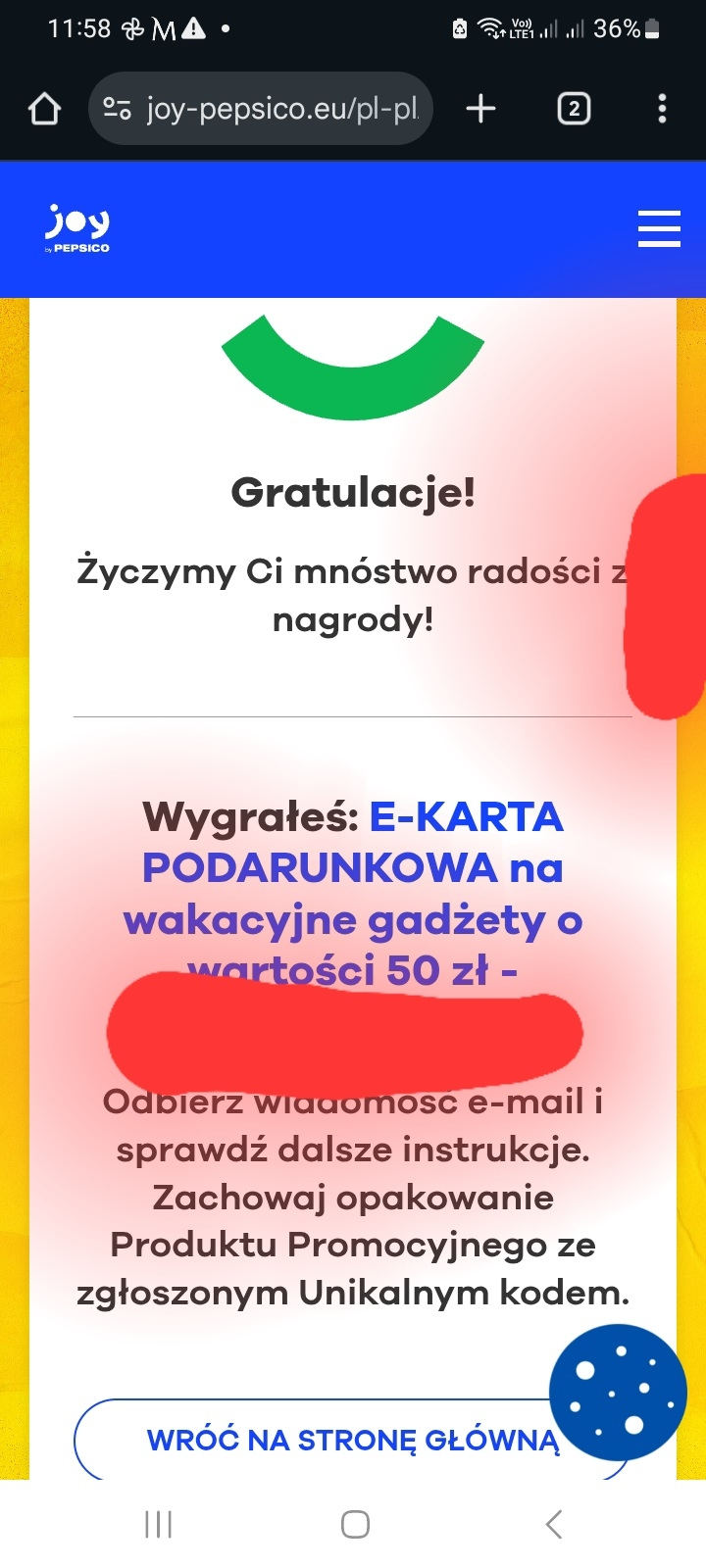The height and width of the screenshot is (1568, 706).
Task: Open a new browser tab
Action: [480, 109]
